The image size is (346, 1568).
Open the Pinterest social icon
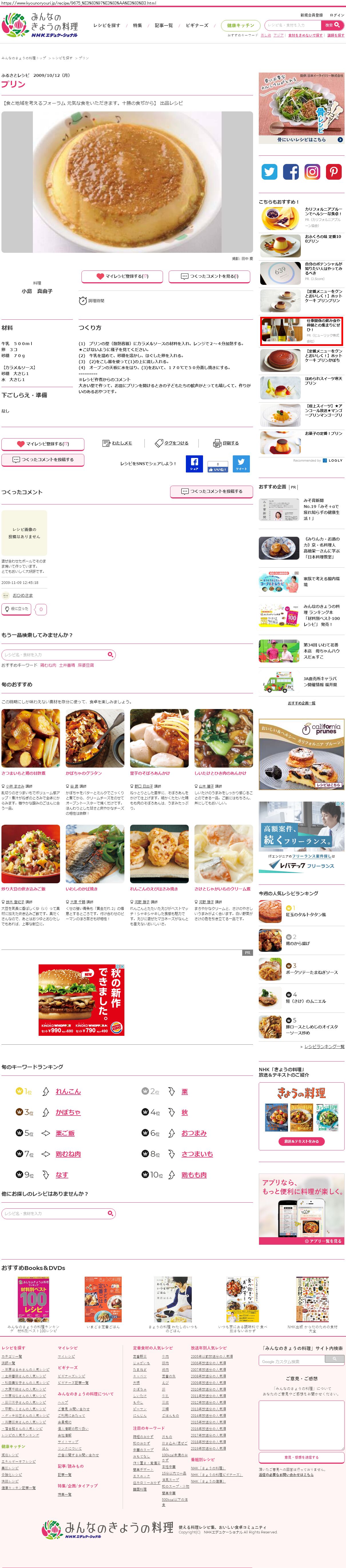pyautogui.click(x=333, y=172)
